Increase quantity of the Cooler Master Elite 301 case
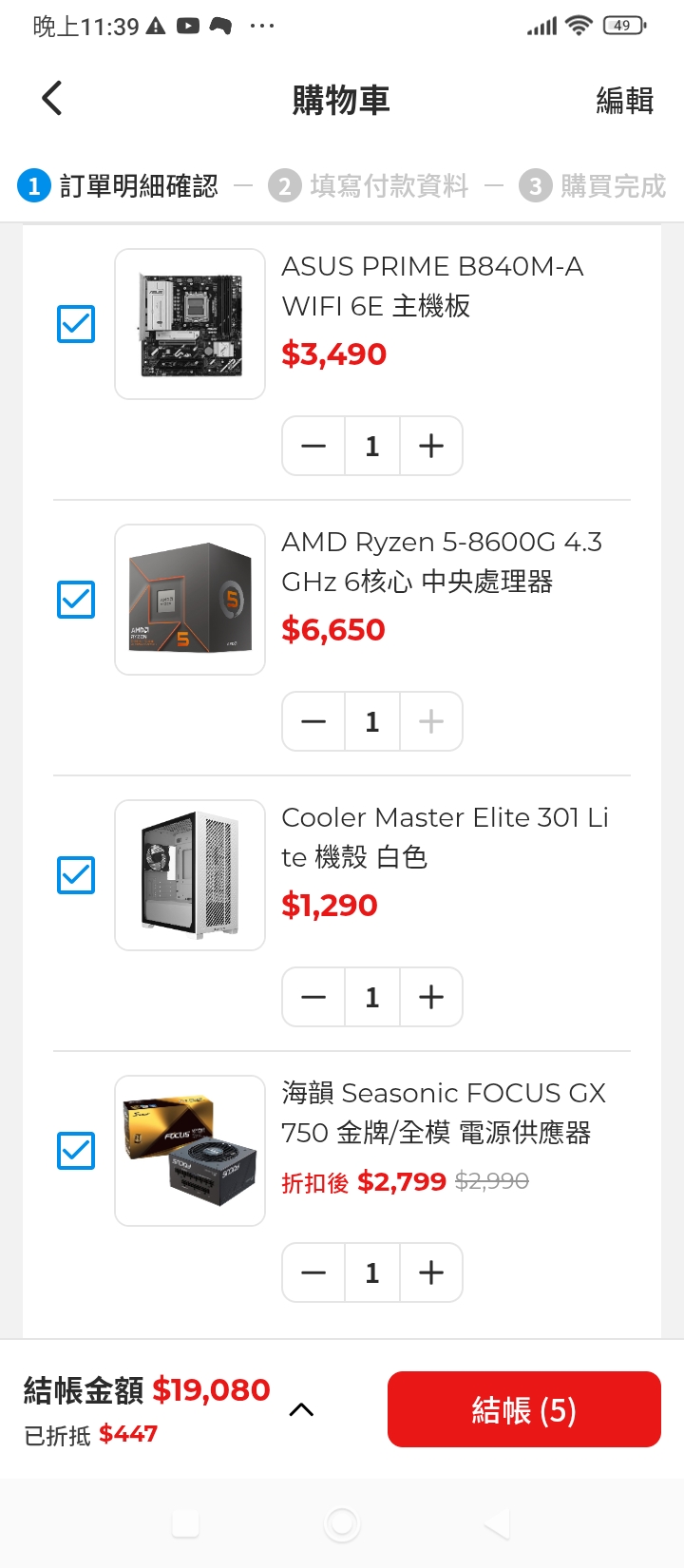 click(x=431, y=997)
